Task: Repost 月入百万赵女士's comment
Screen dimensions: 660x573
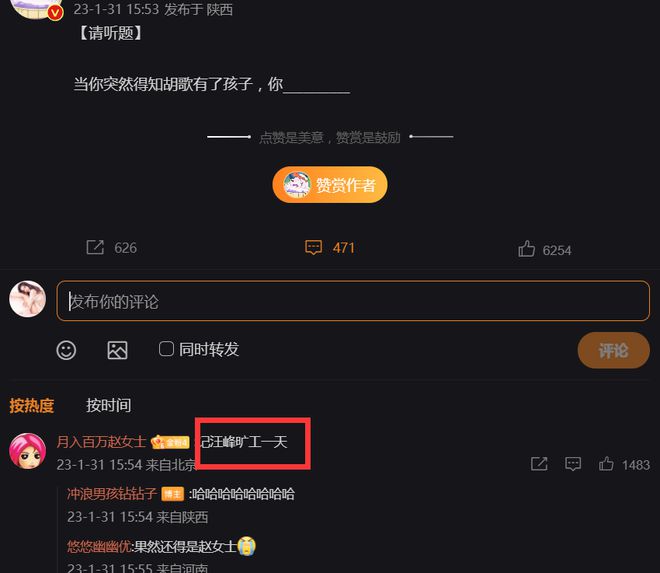Action: tap(539, 464)
